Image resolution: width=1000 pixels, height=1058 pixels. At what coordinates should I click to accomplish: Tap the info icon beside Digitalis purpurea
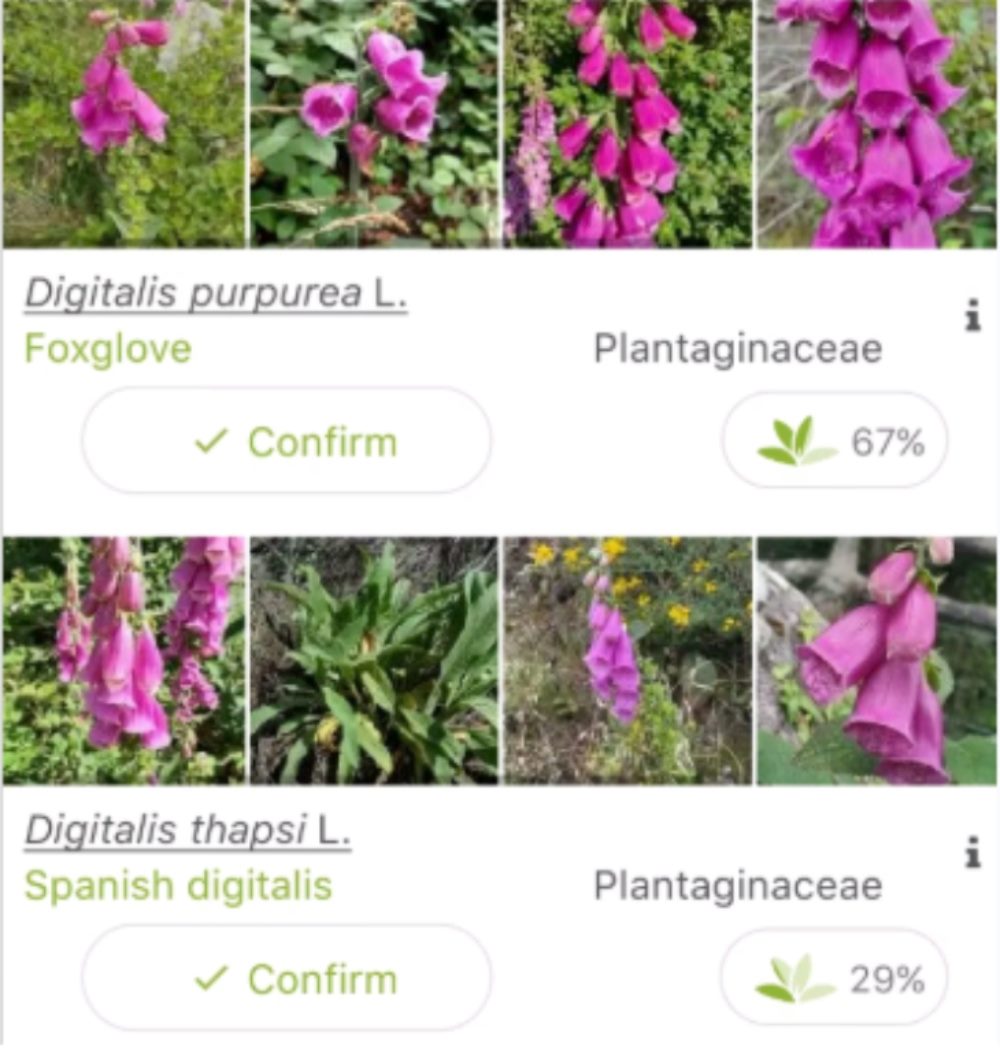pyautogui.click(x=974, y=312)
